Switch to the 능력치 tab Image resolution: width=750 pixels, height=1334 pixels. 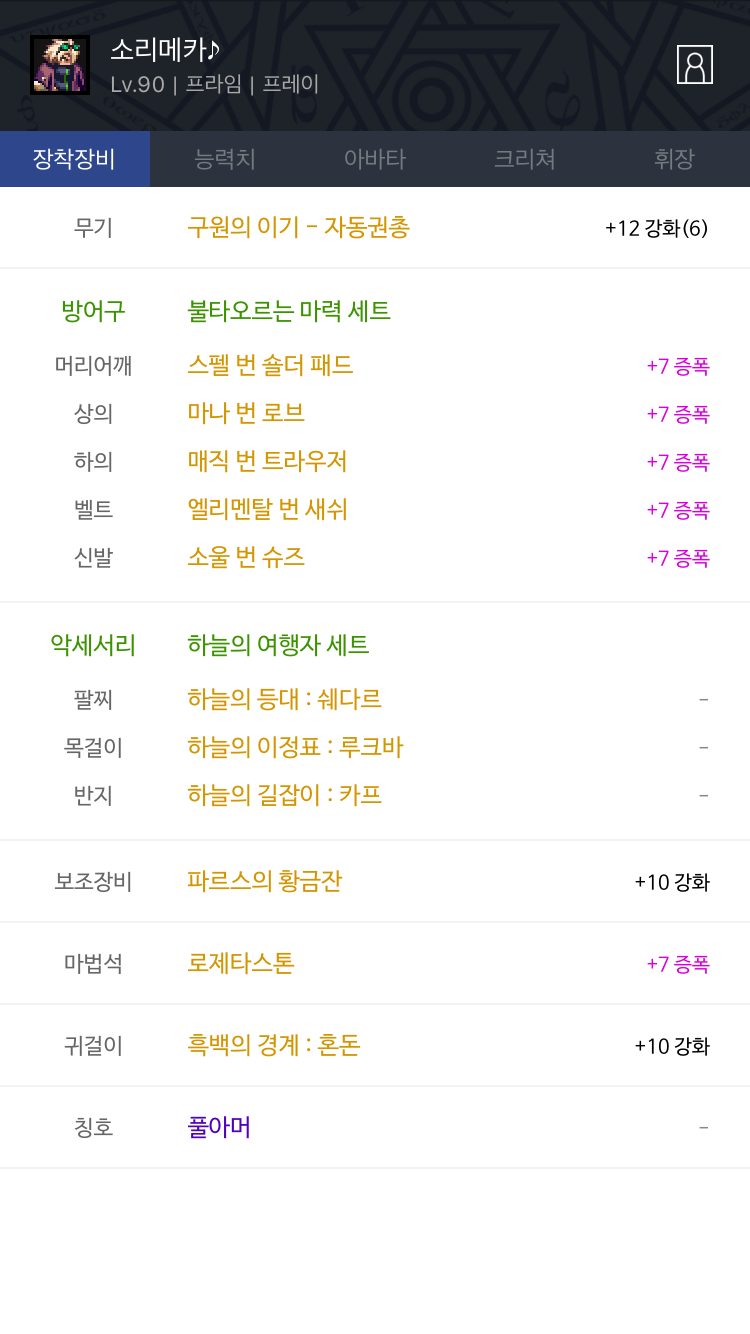[225, 159]
